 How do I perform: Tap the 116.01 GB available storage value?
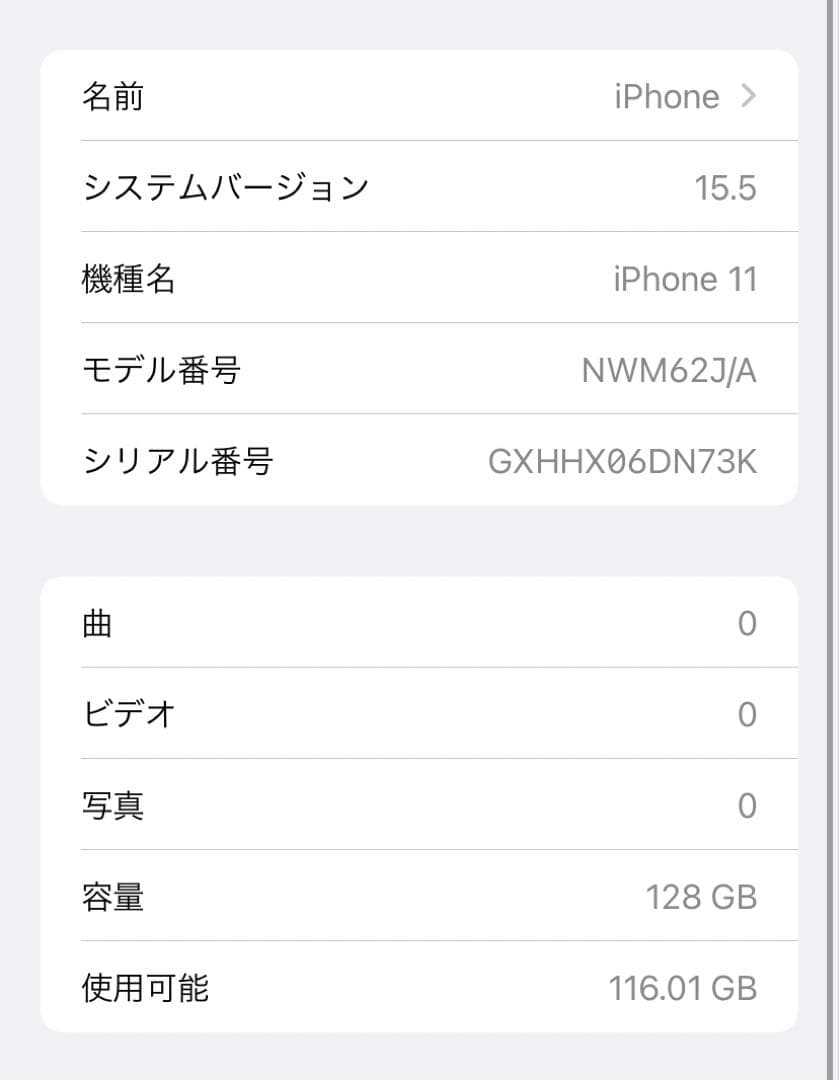pyautogui.click(x=684, y=988)
